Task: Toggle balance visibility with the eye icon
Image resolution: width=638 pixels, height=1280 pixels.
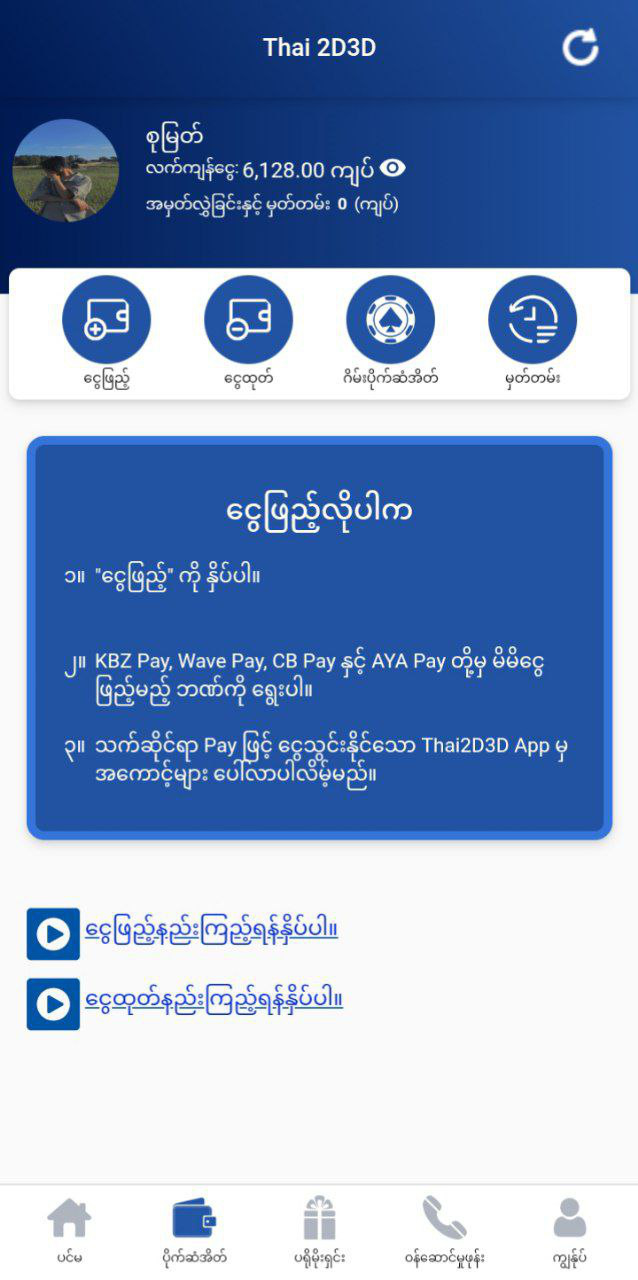Action: pos(392,169)
